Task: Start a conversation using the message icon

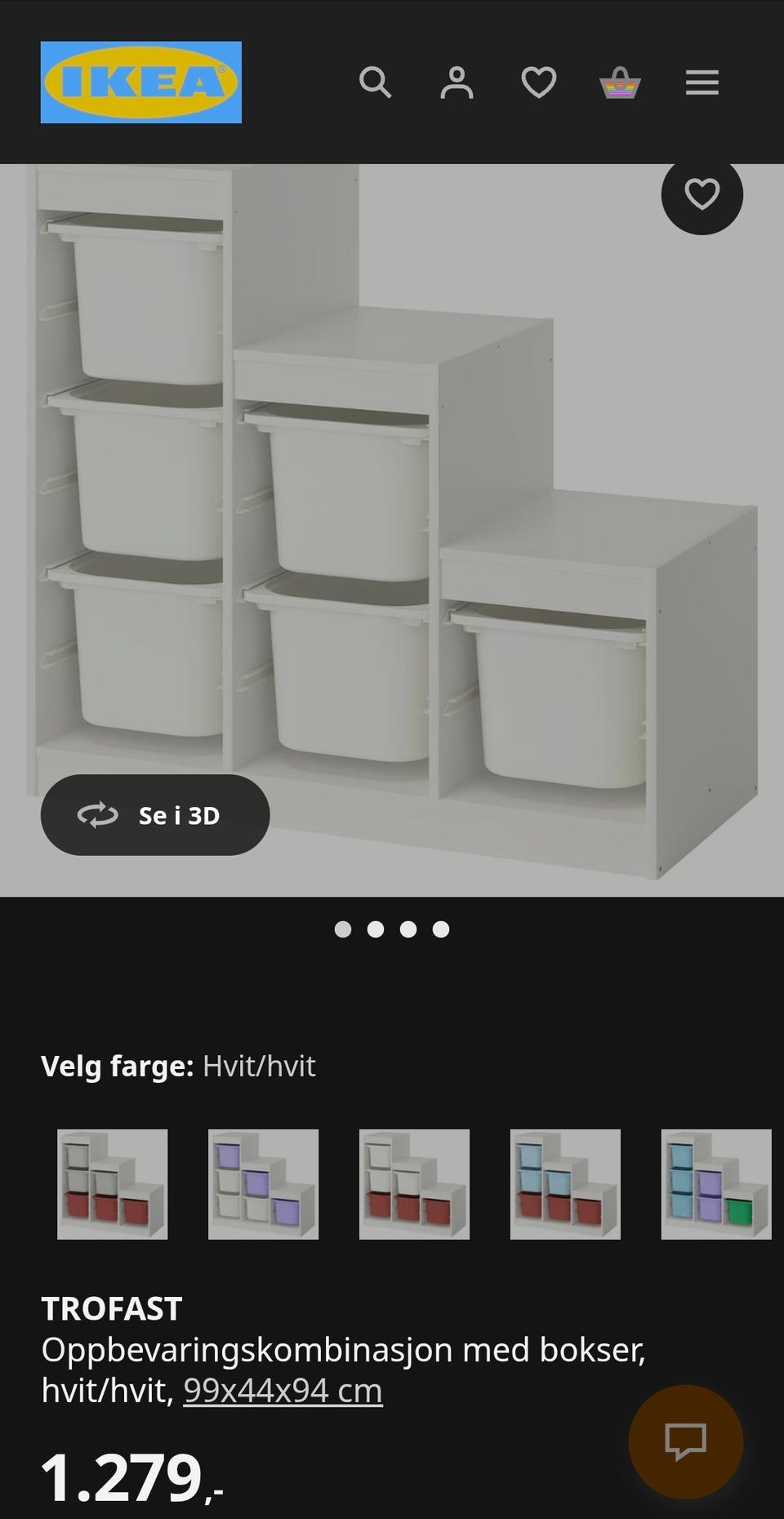Action: [685, 1440]
